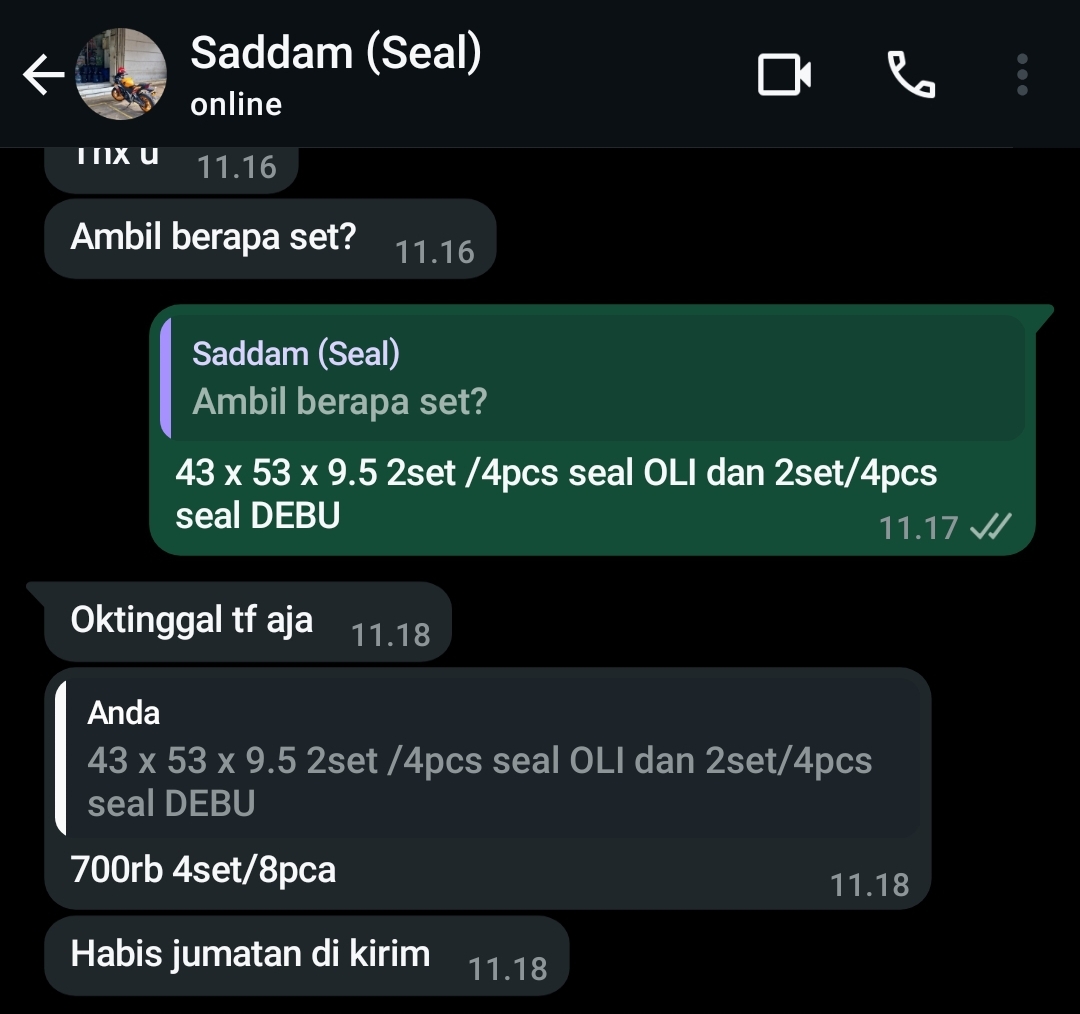Jump to quoted 'Ambil berapa set?' message

[592, 379]
